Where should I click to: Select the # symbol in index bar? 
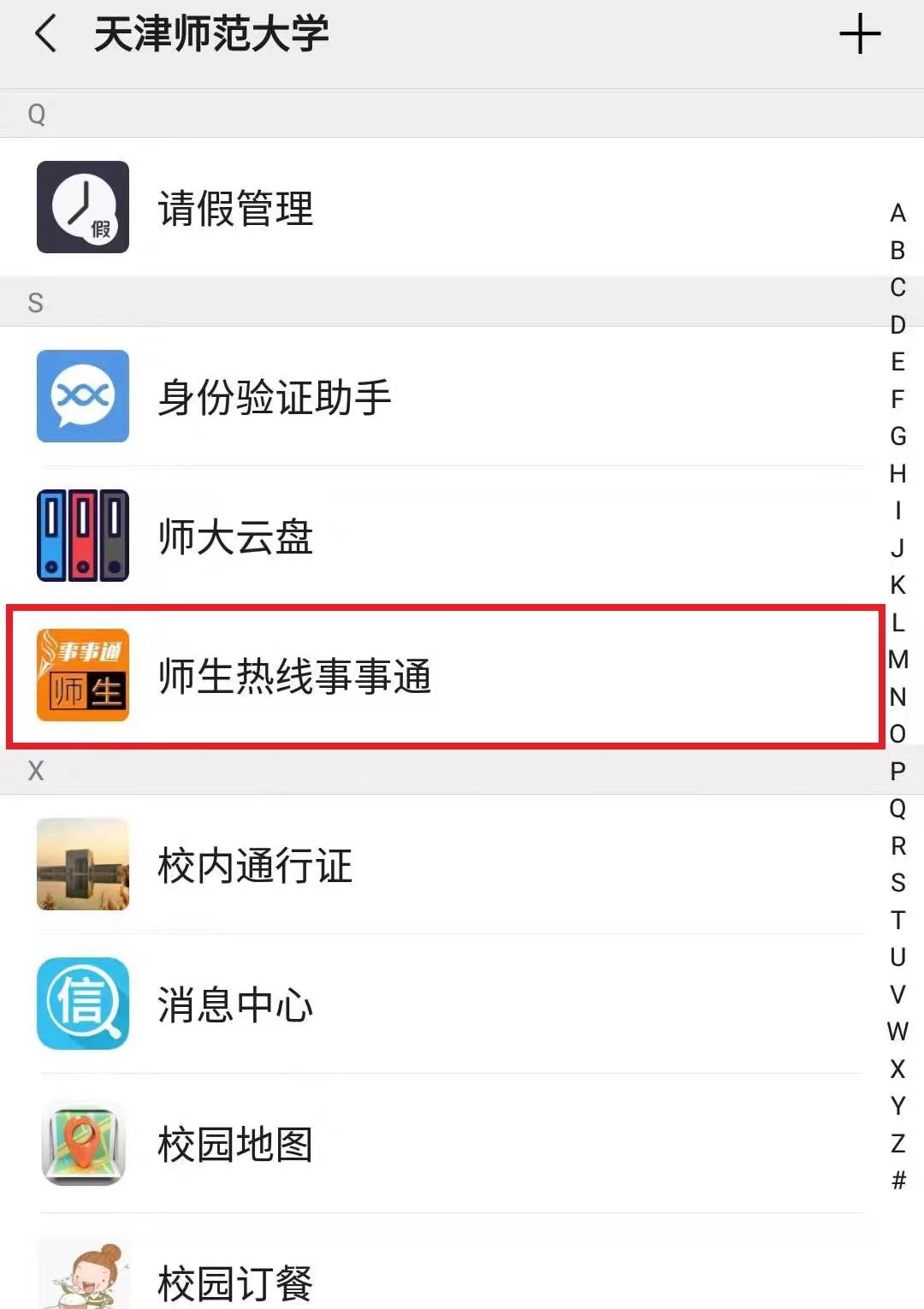click(x=898, y=1181)
